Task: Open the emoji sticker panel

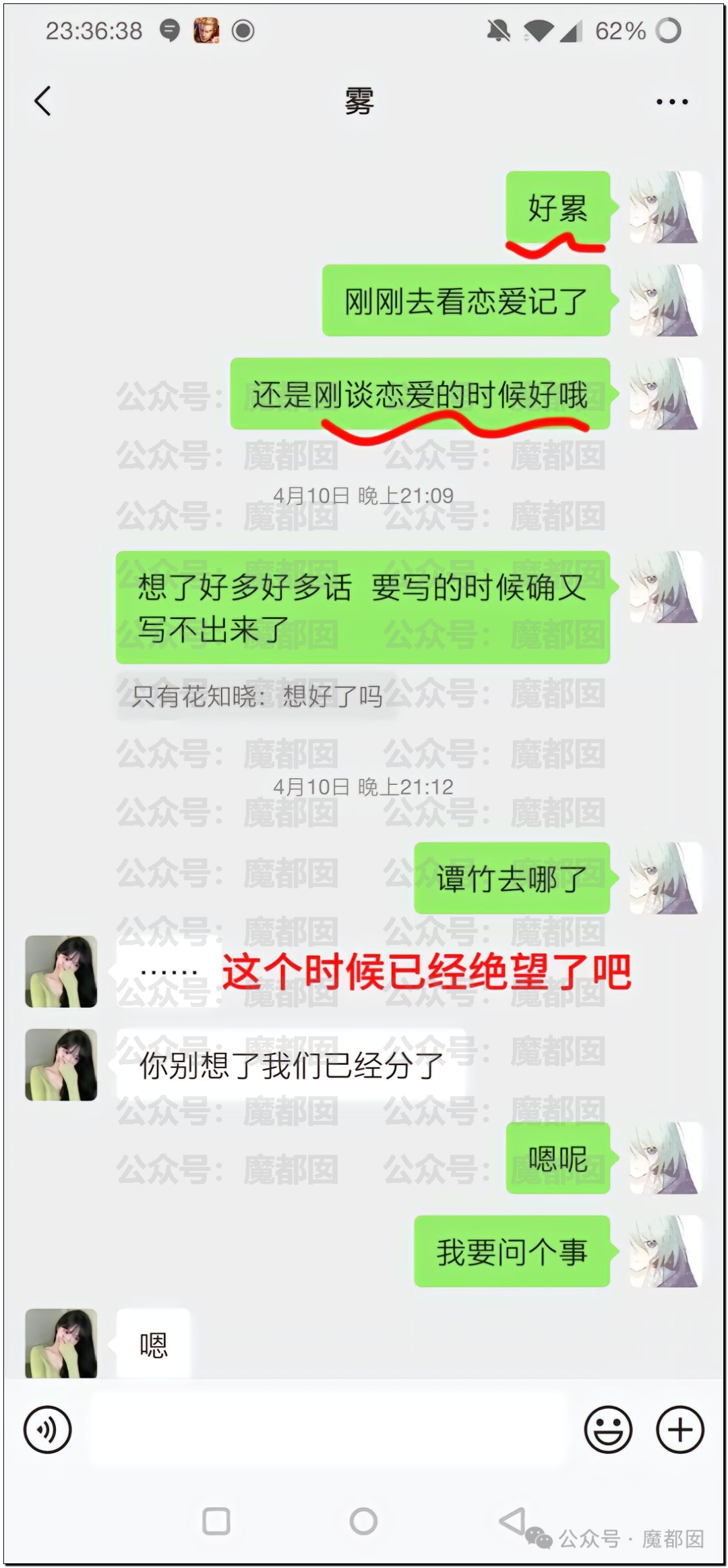Action: (608, 1429)
